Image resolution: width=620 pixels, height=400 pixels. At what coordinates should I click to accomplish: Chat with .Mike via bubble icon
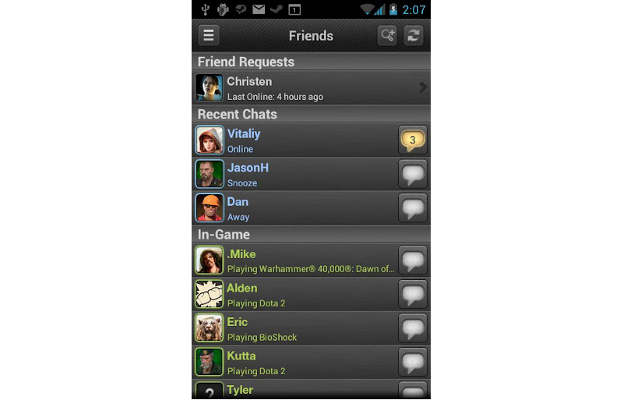point(413,261)
